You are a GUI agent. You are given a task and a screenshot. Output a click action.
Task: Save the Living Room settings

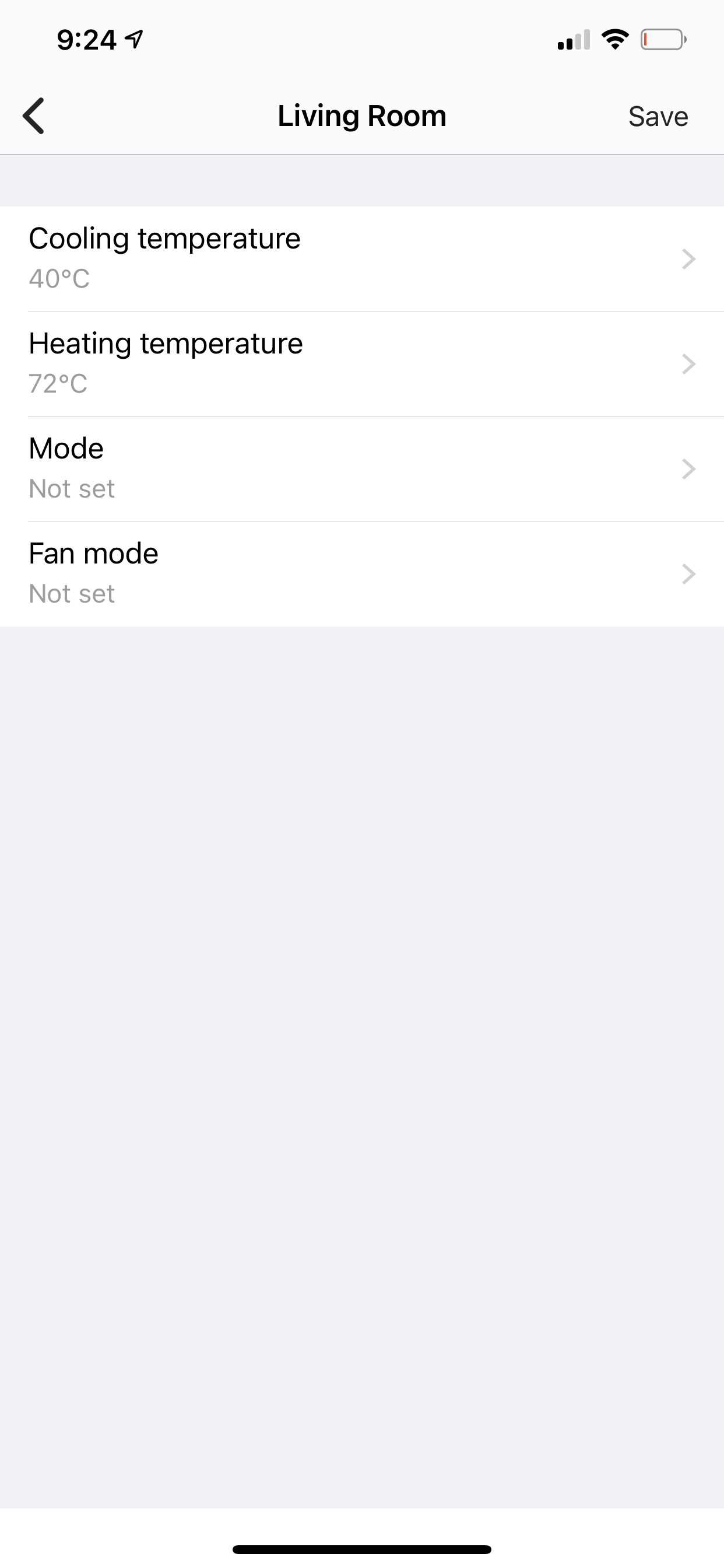click(658, 116)
